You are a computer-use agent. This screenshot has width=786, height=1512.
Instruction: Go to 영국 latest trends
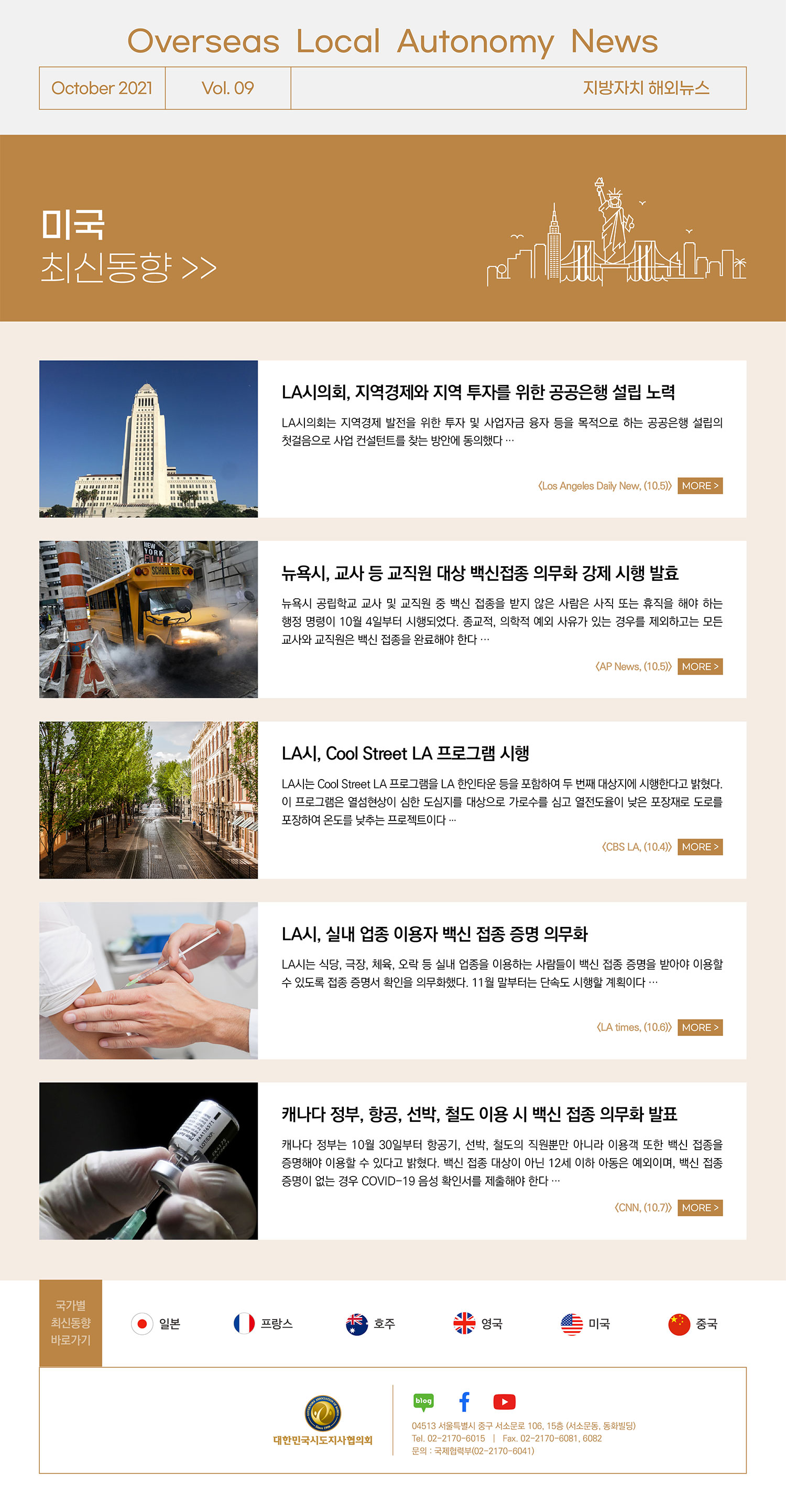click(x=478, y=1324)
